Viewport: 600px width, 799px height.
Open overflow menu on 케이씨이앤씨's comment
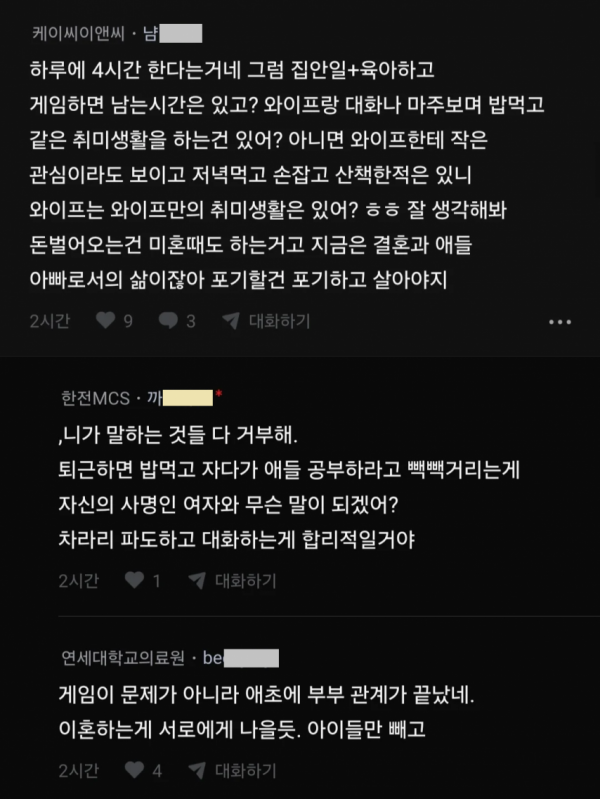[560, 321]
